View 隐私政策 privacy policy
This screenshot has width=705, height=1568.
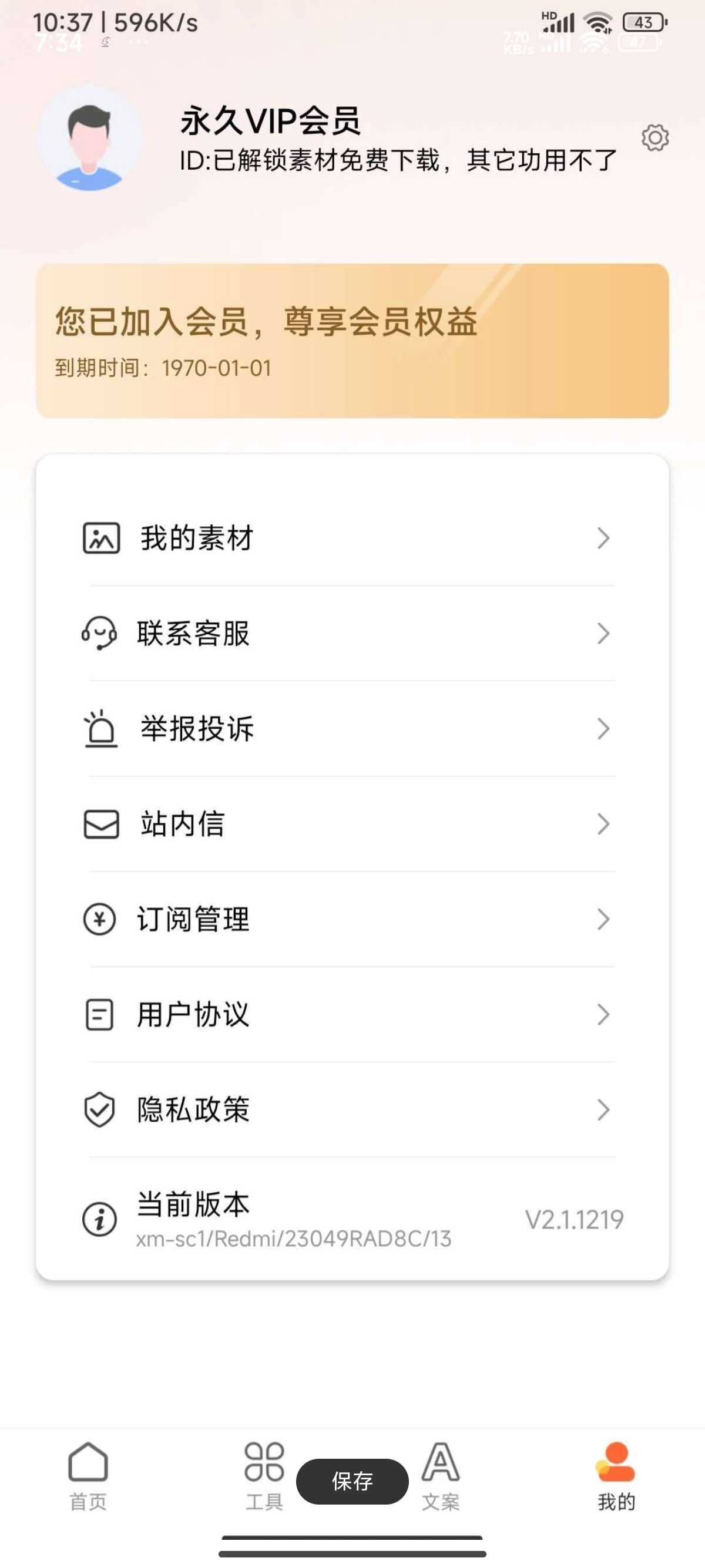tap(352, 1110)
